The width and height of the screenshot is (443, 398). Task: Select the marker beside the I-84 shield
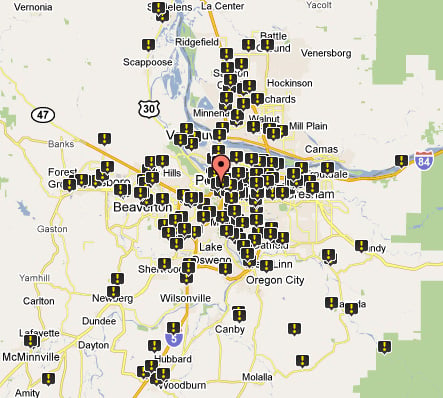(401, 161)
